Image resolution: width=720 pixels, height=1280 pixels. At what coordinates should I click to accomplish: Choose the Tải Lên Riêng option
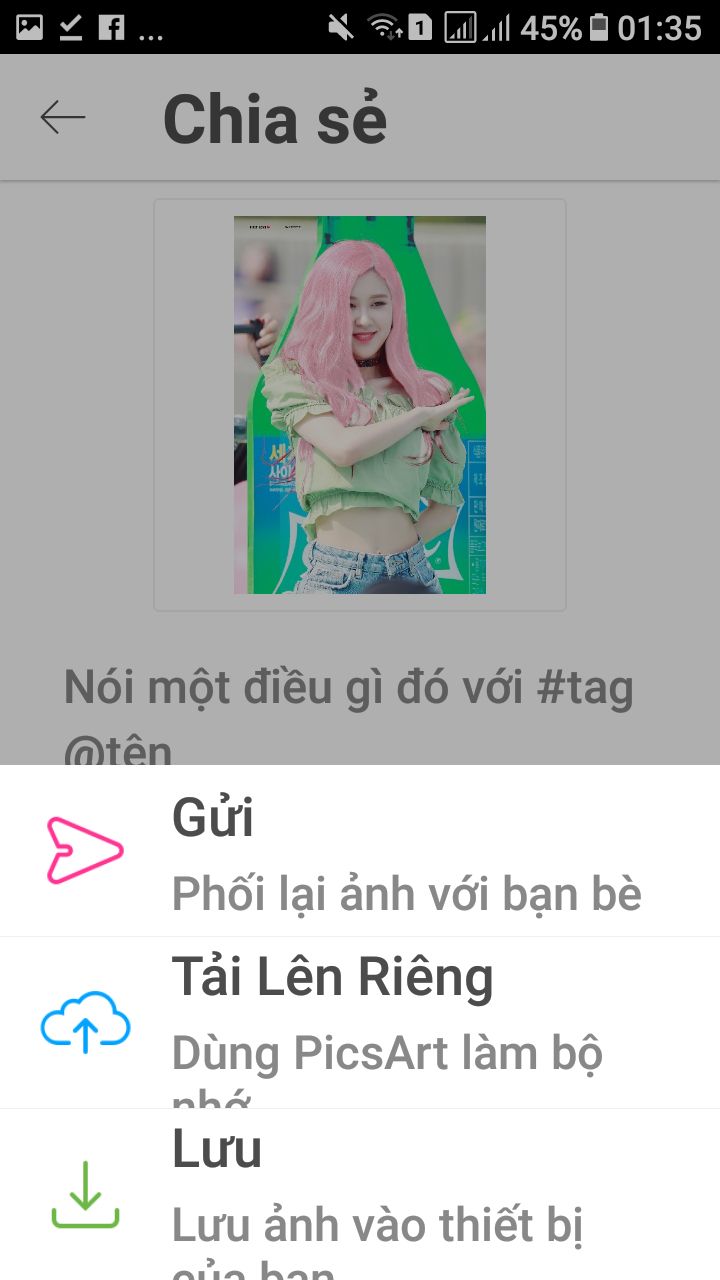coord(360,1023)
